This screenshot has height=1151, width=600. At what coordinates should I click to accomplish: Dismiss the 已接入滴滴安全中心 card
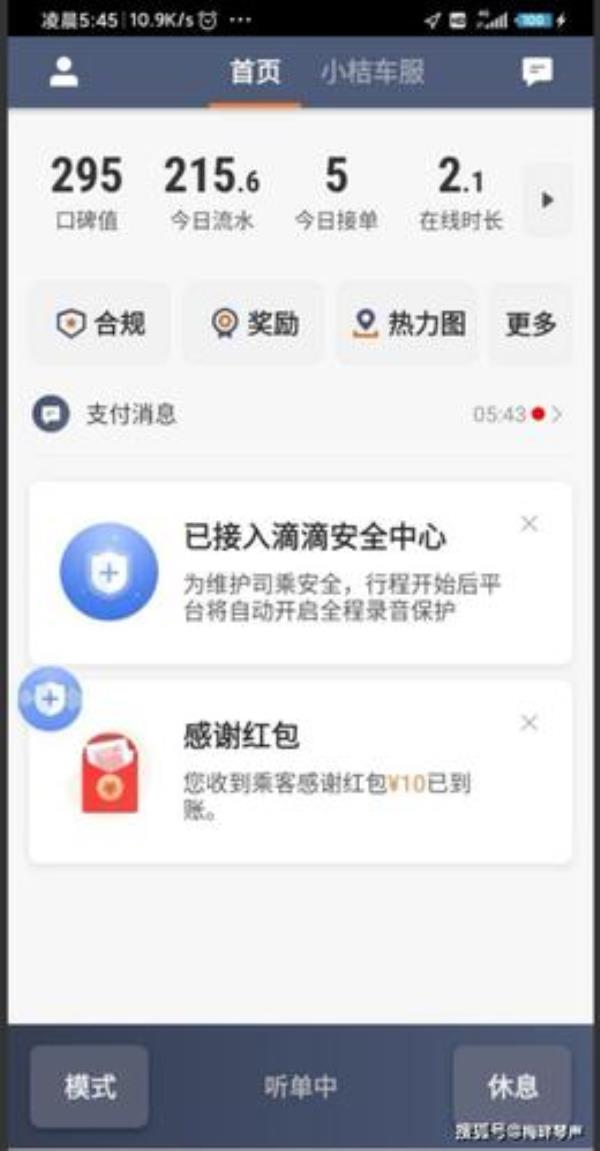(529, 523)
